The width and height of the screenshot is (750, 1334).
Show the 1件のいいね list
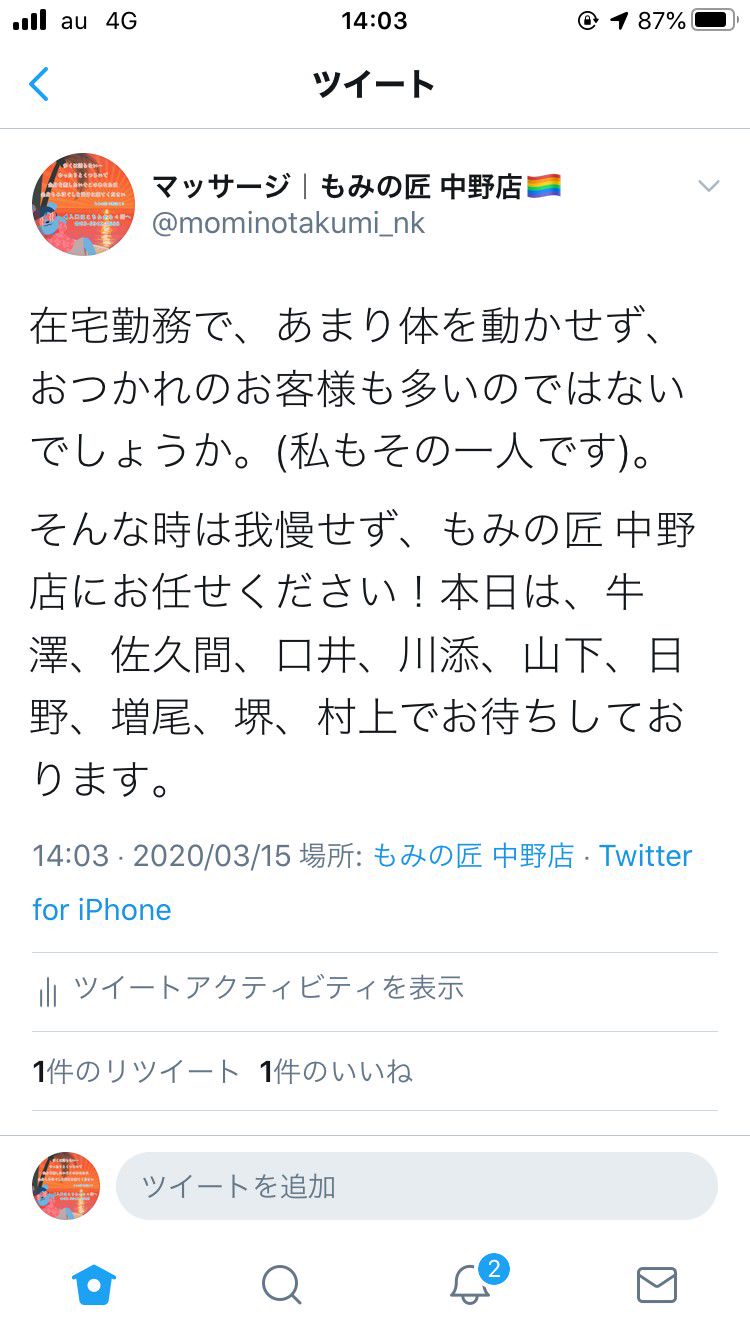(x=336, y=1072)
